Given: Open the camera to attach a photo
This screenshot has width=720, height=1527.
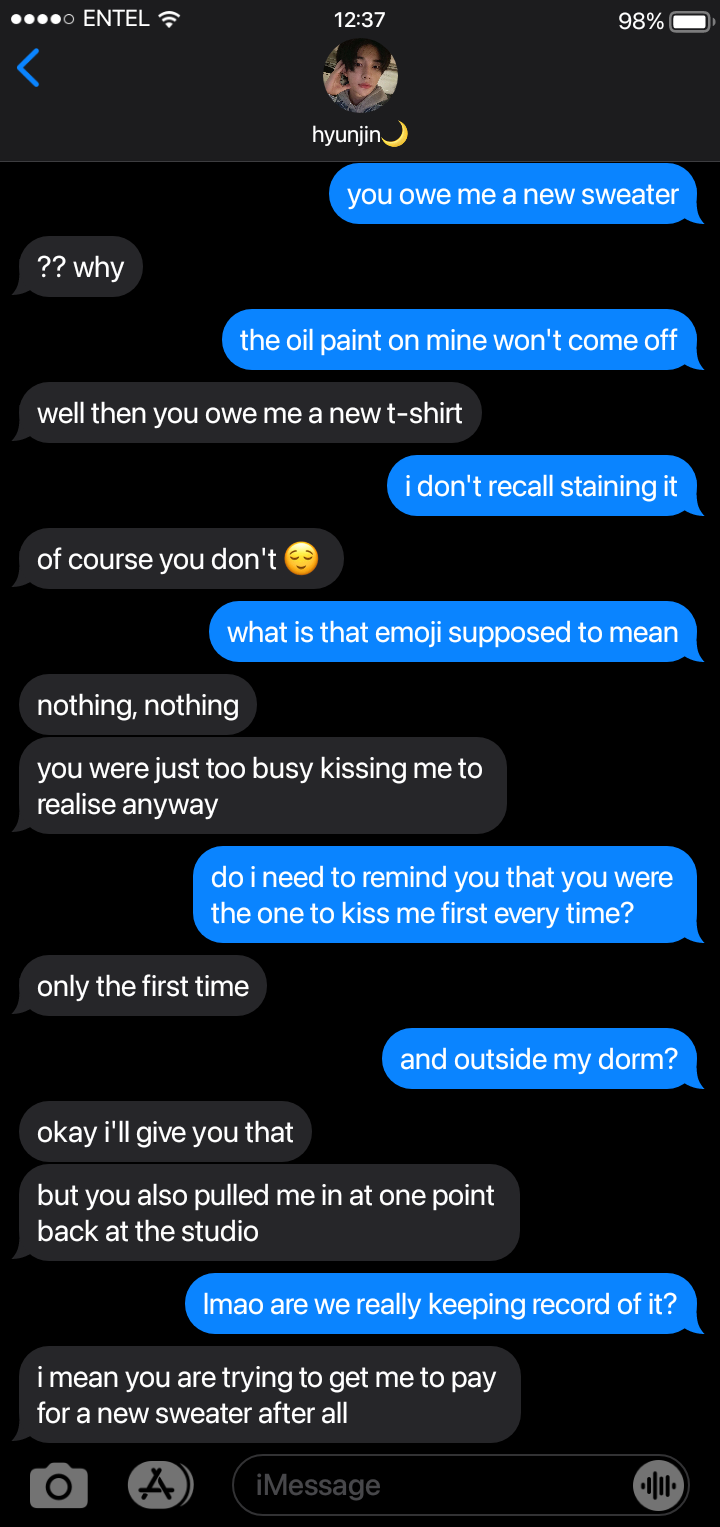Looking at the screenshot, I should (x=59, y=1485).
